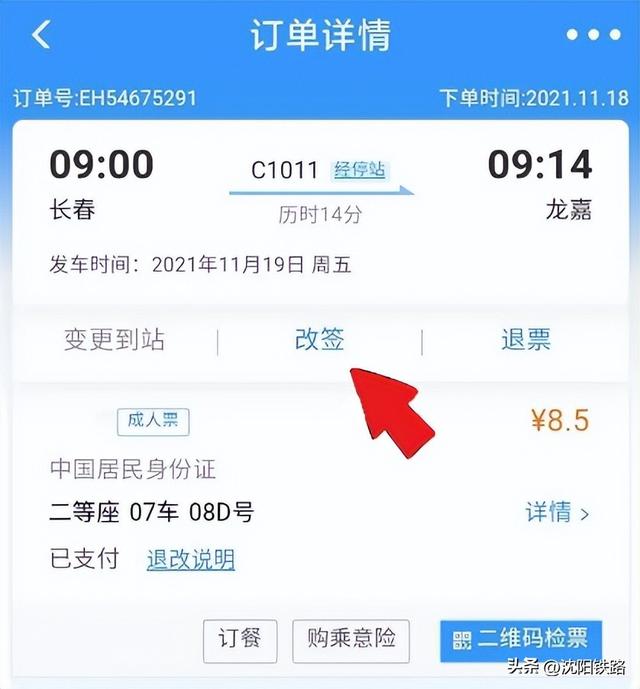Screen dimensions: 640x689
Task: Go back using the top-left arrow
Action: (41, 35)
